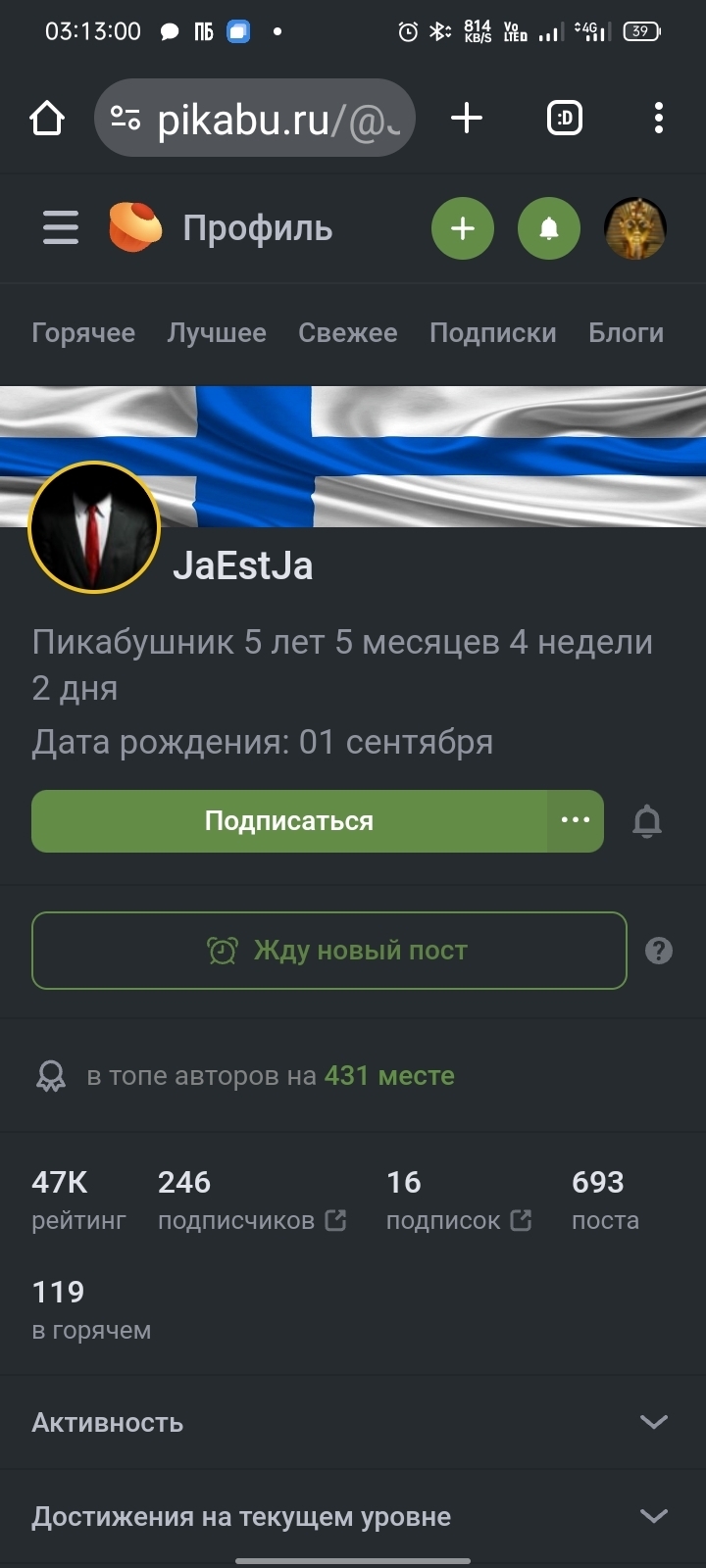Screen dimensions: 706x1568
Task: Open a new browser tab
Action: tap(467, 119)
